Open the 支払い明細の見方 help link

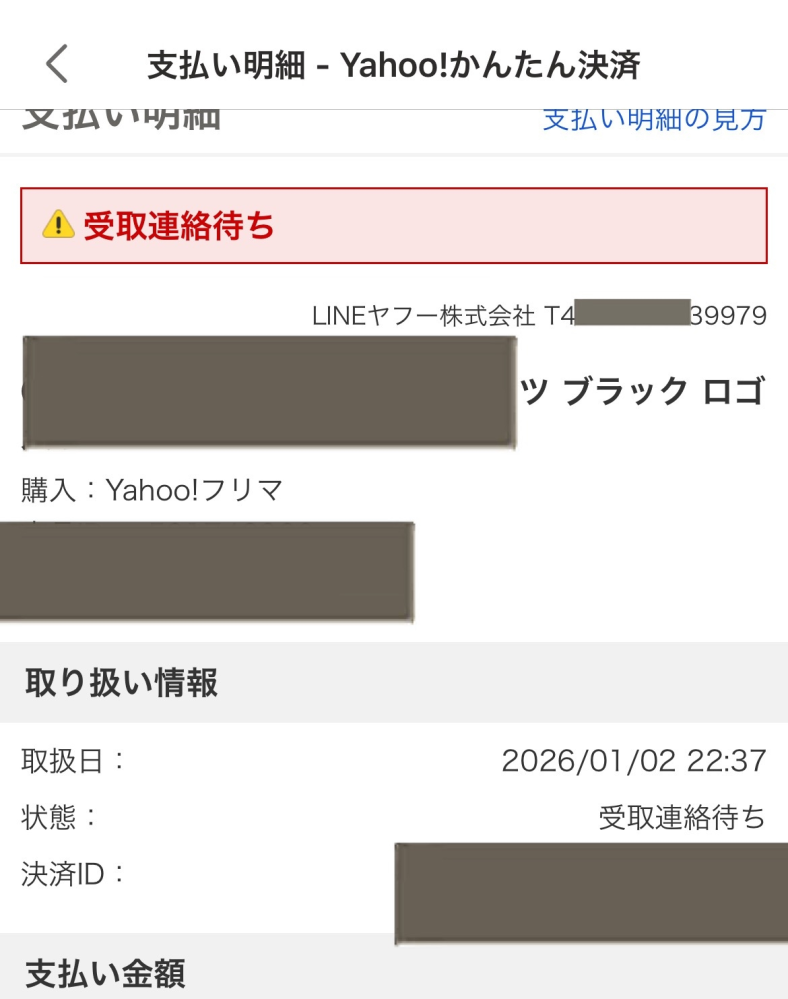[652, 118]
